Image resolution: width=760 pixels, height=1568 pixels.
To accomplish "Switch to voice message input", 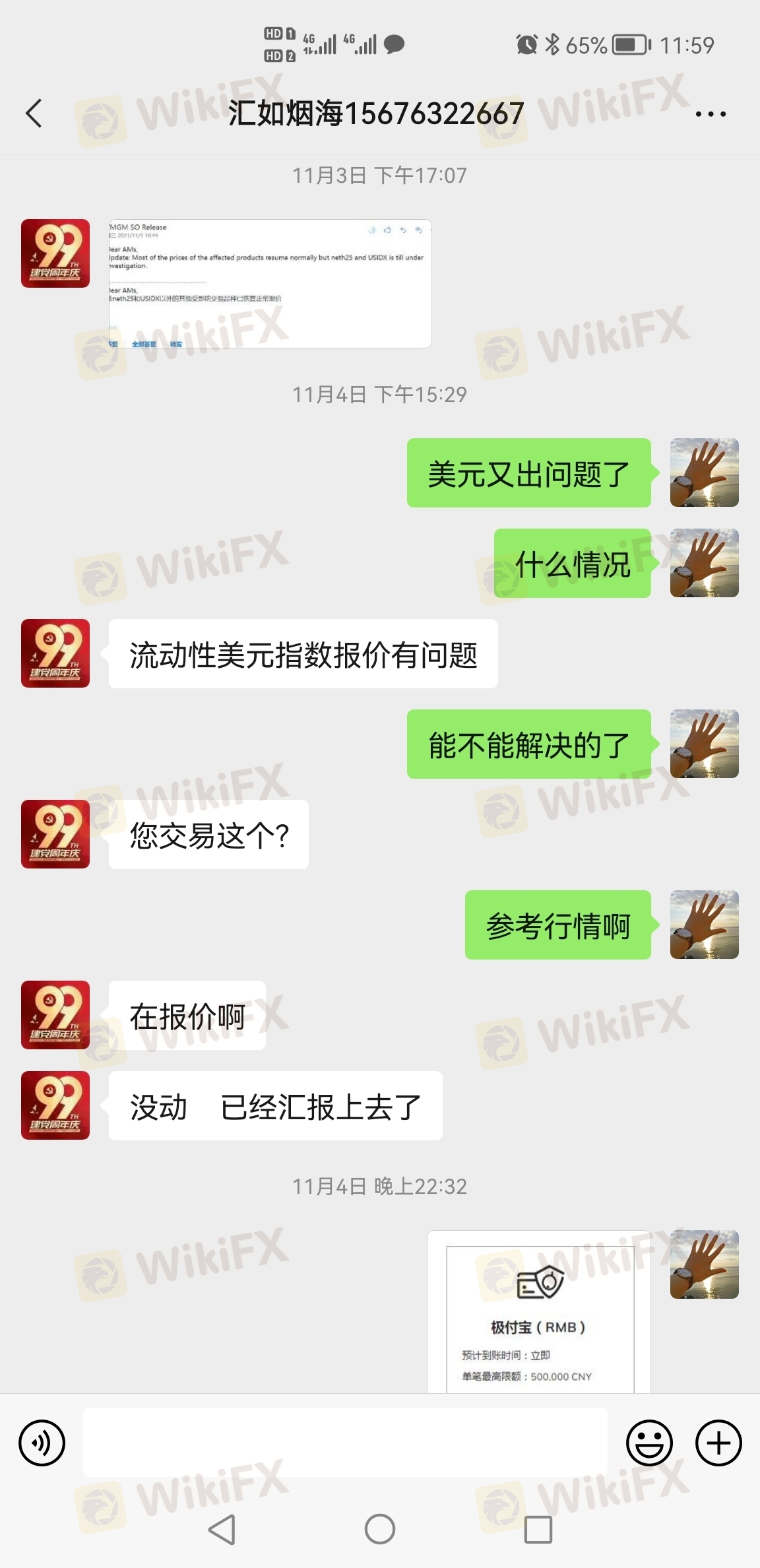I will tap(42, 1443).
